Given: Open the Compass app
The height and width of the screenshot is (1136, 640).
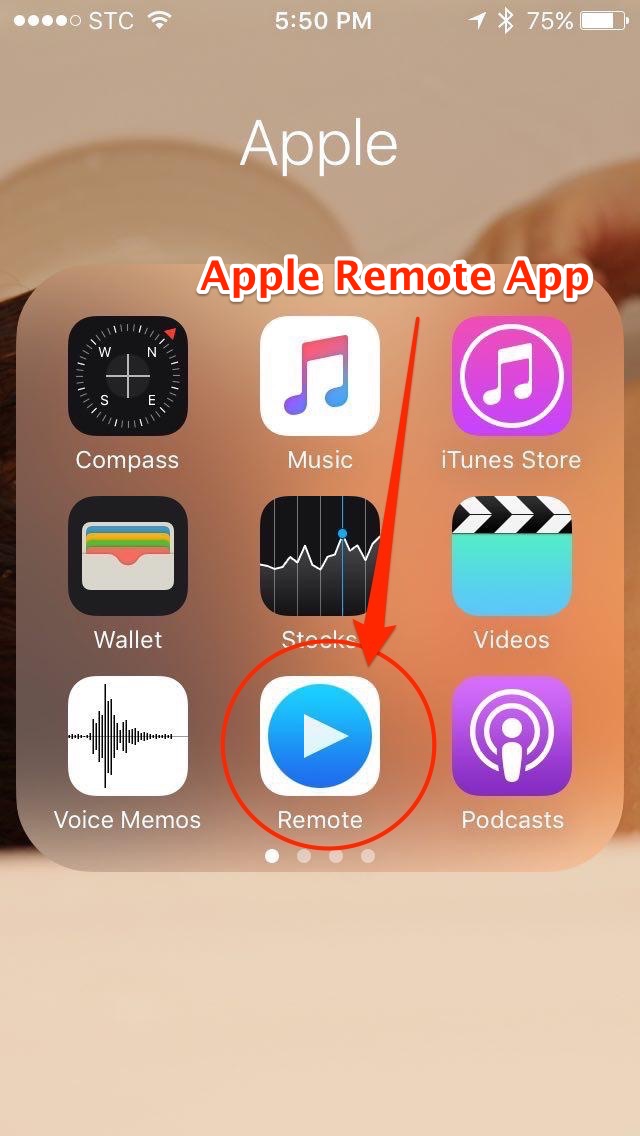Looking at the screenshot, I should (128, 375).
